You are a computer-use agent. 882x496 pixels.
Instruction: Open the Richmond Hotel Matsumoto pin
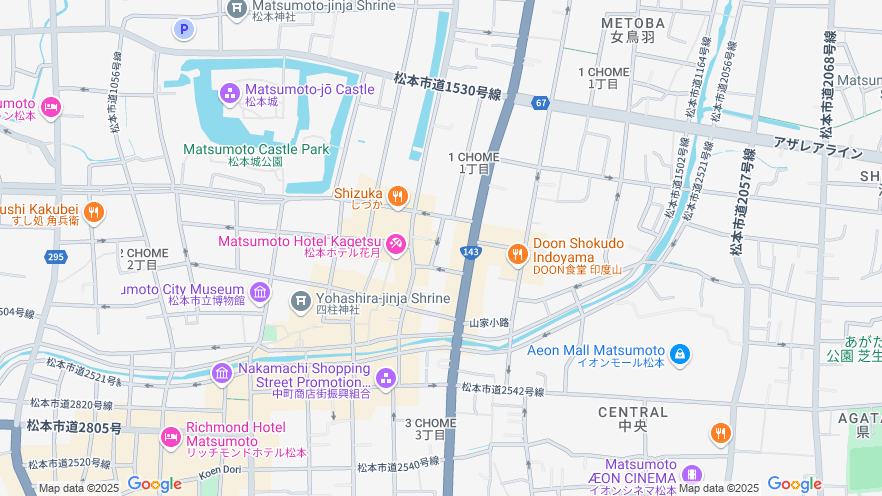click(x=171, y=437)
